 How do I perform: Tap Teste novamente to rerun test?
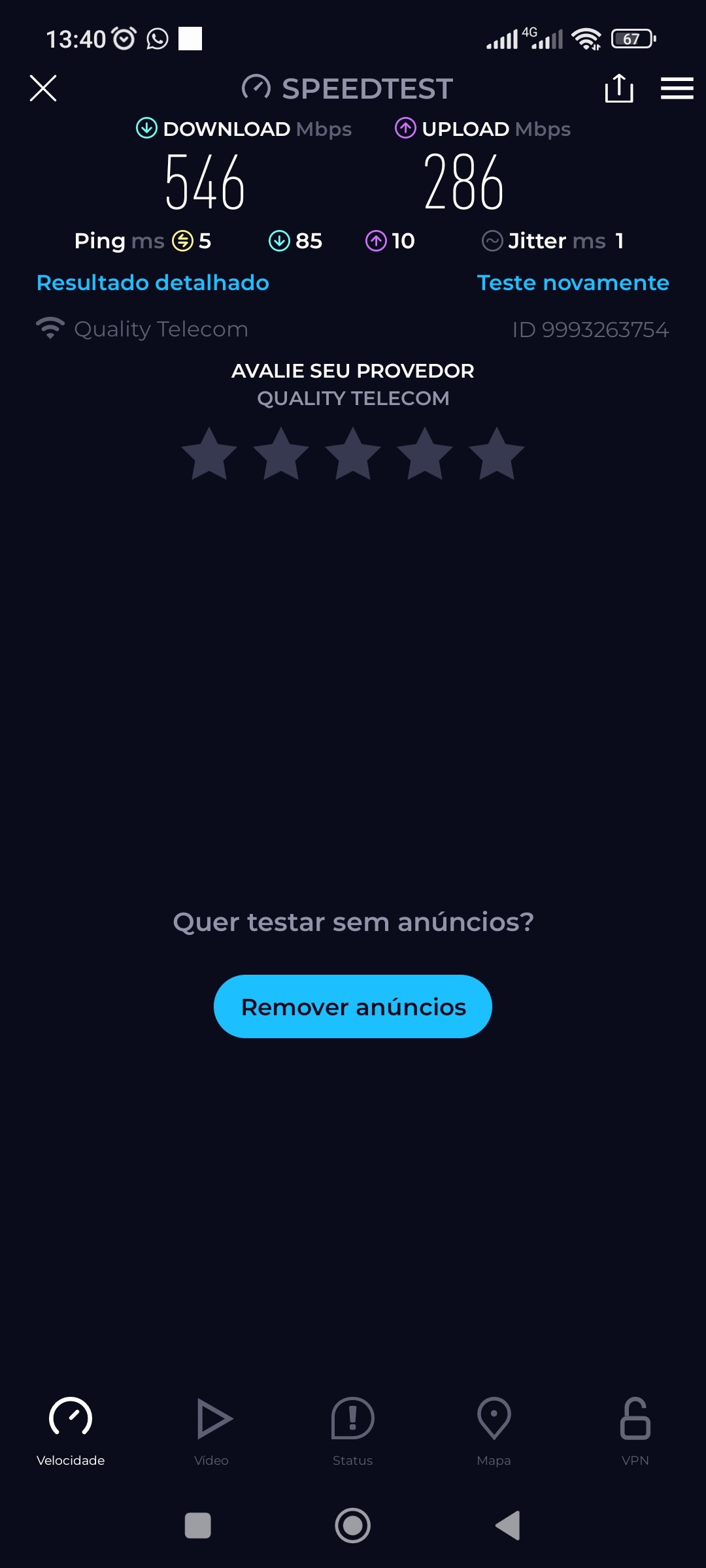pyautogui.click(x=573, y=283)
